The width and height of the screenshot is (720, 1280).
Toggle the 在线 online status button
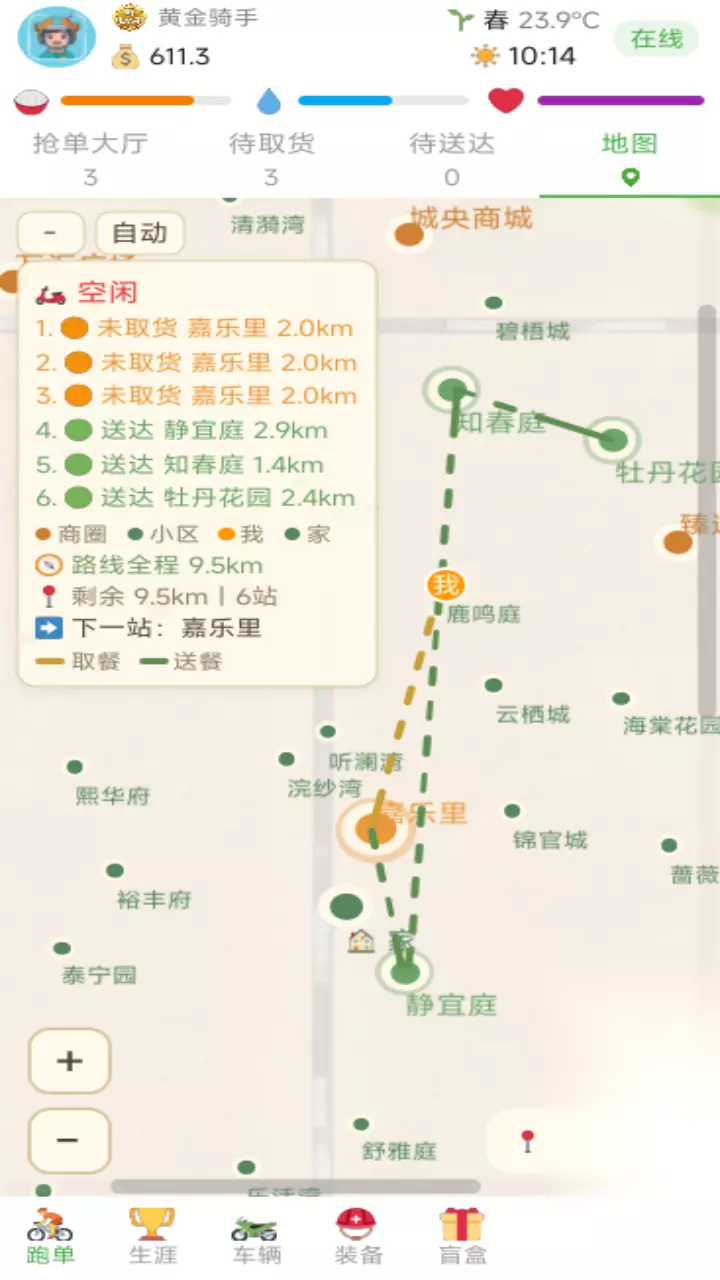(657, 39)
